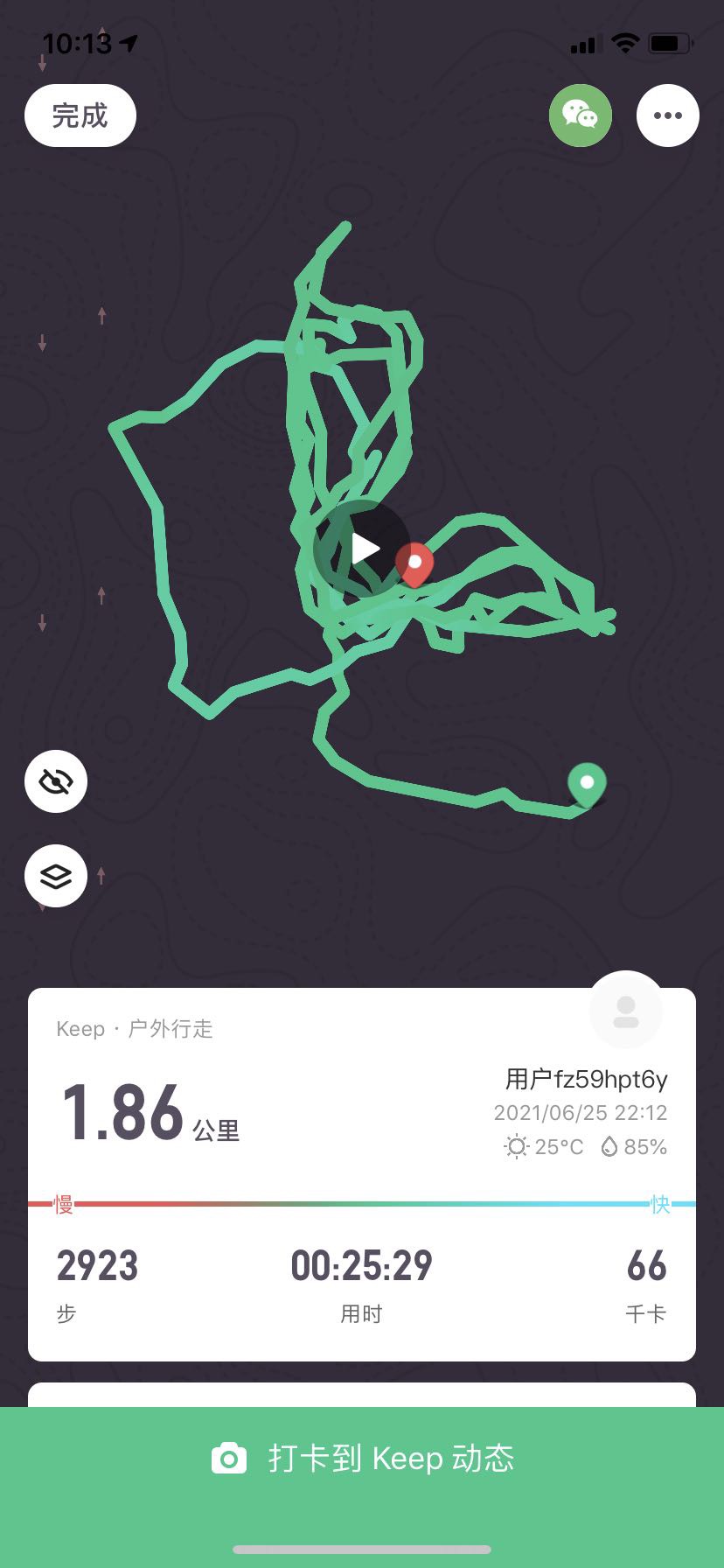The height and width of the screenshot is (1568, 724).
Task: Tap the user avatar on the summary card
Action: [626, 1011]
